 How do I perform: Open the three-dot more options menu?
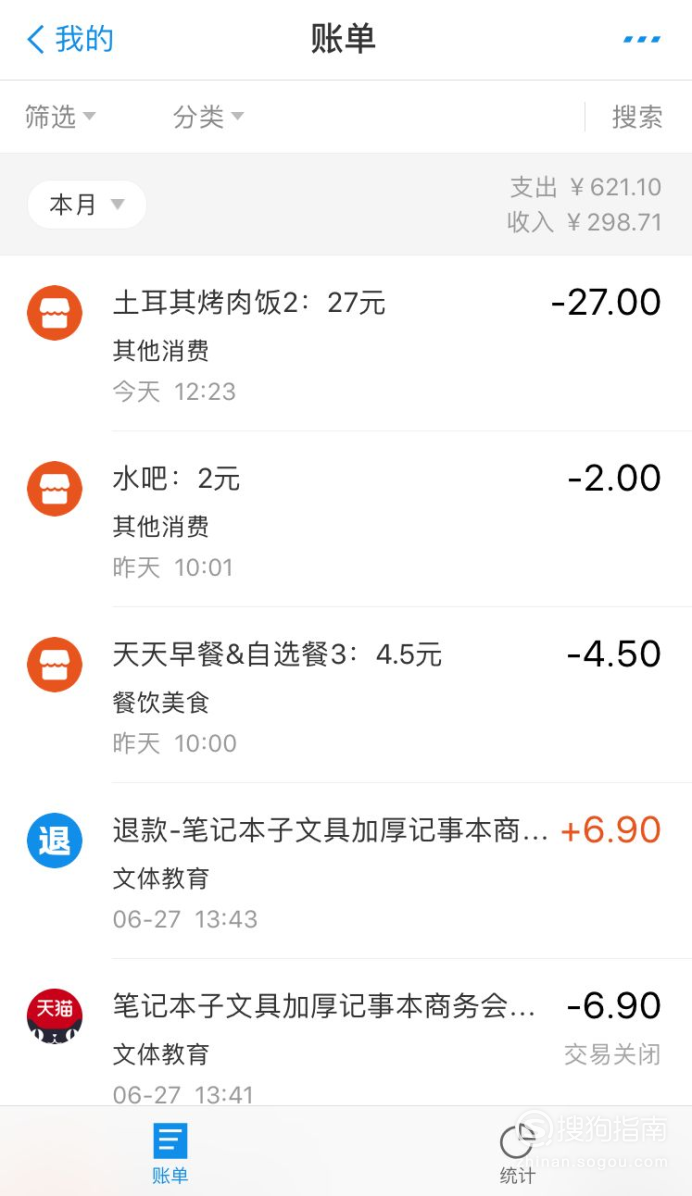tap(642, 39)
